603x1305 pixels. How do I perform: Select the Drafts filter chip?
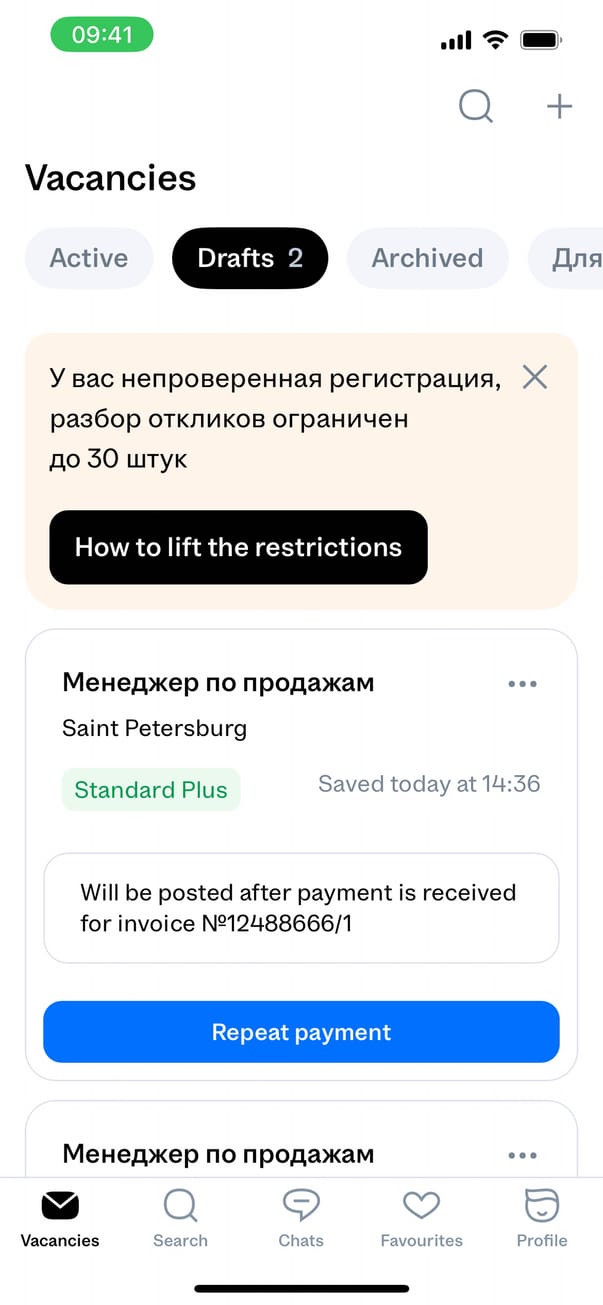point(250,258)
